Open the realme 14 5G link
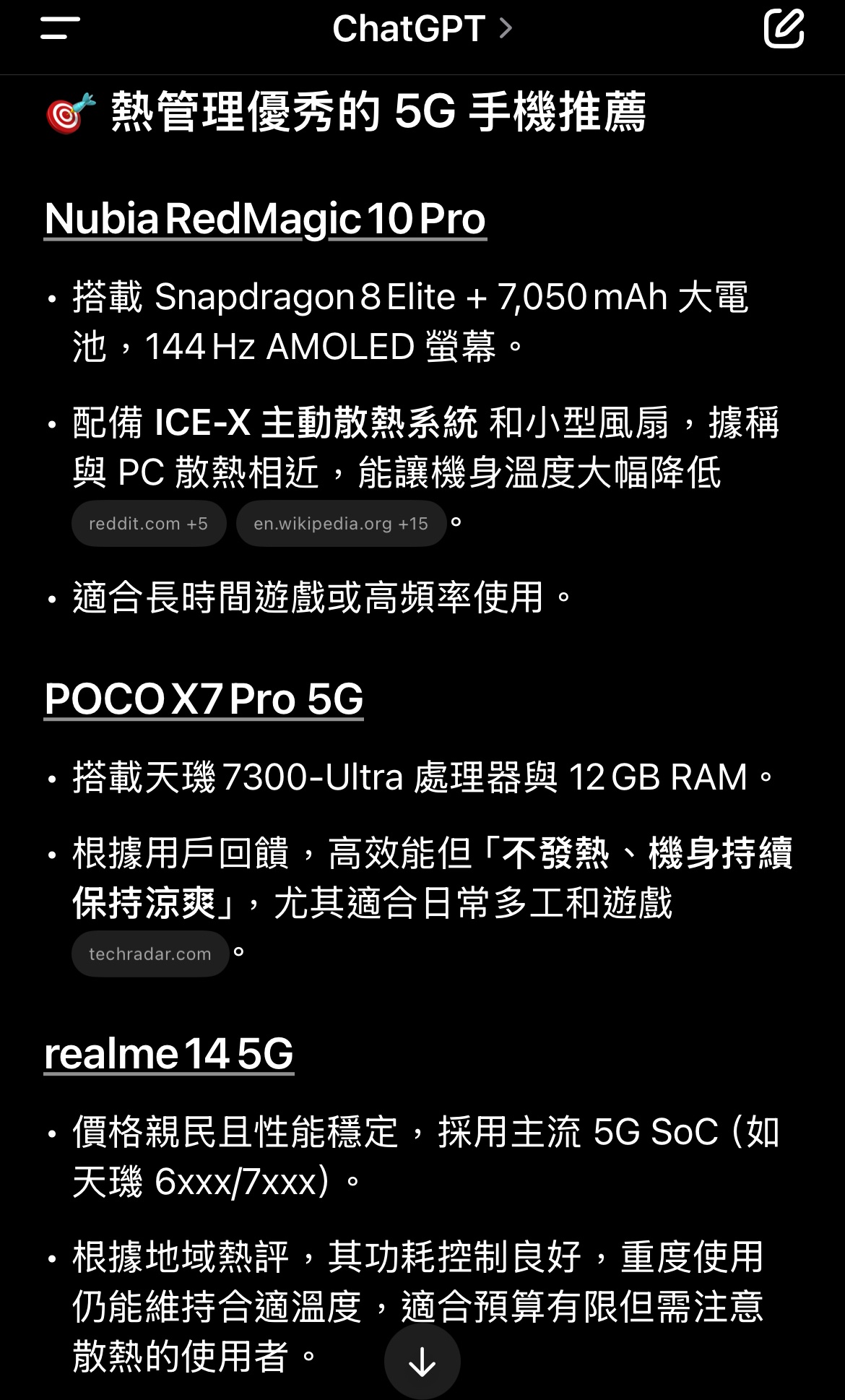The image size is (845, 1400). tap(169, 1053)
